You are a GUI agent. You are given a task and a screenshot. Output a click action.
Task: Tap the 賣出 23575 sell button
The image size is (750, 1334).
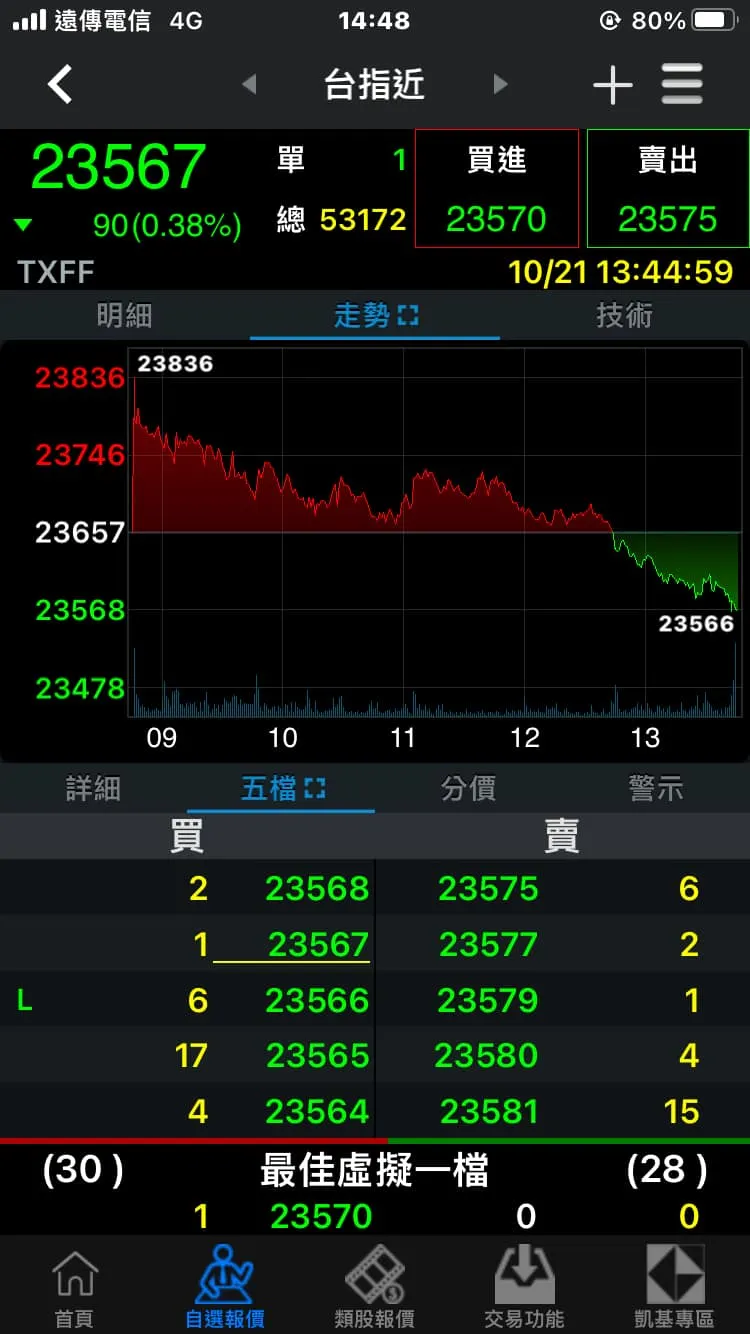[668, 188]
